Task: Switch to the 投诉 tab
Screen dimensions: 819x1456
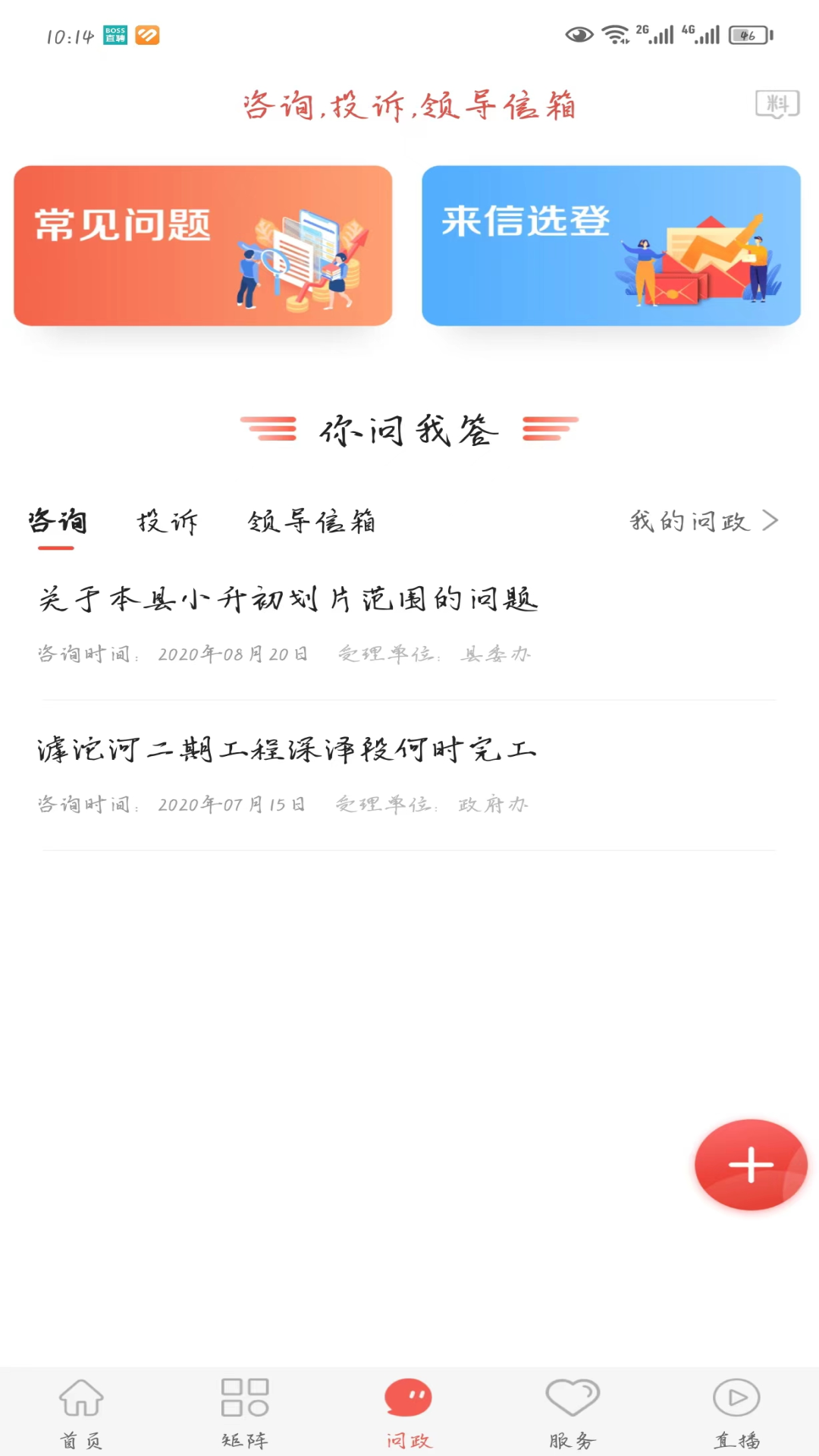Action: (x=168, y=521)
